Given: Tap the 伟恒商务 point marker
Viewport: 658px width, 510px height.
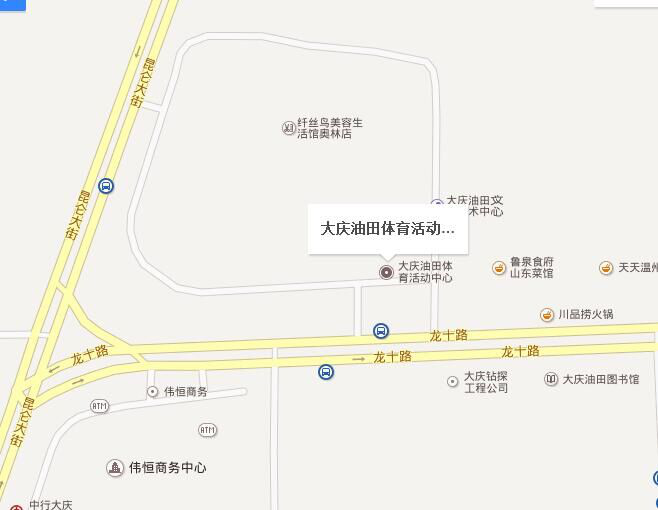Looking at the screenshot, I should [152, 391].
